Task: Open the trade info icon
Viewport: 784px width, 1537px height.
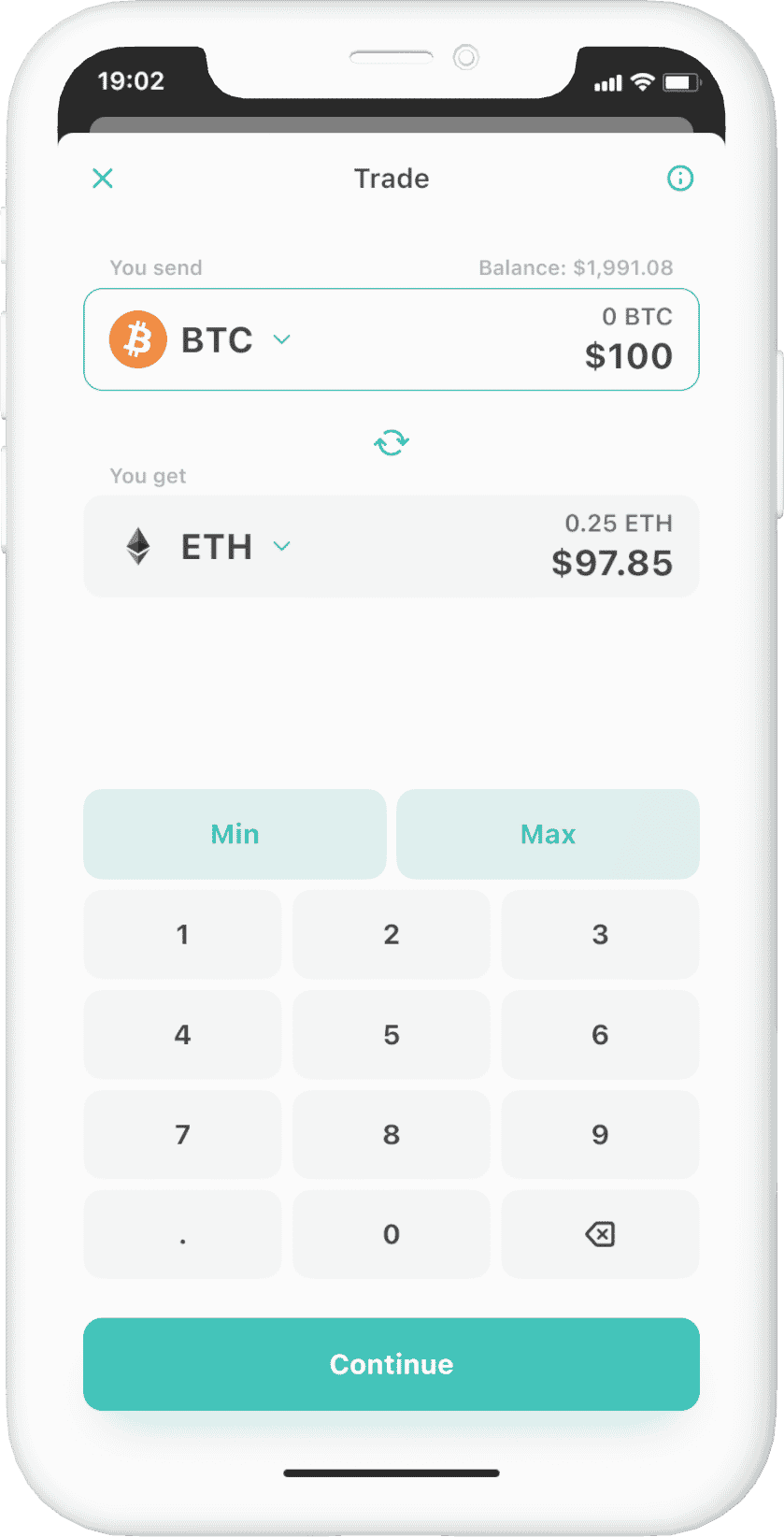Action: pyautogui.click(x=680, y=179)
